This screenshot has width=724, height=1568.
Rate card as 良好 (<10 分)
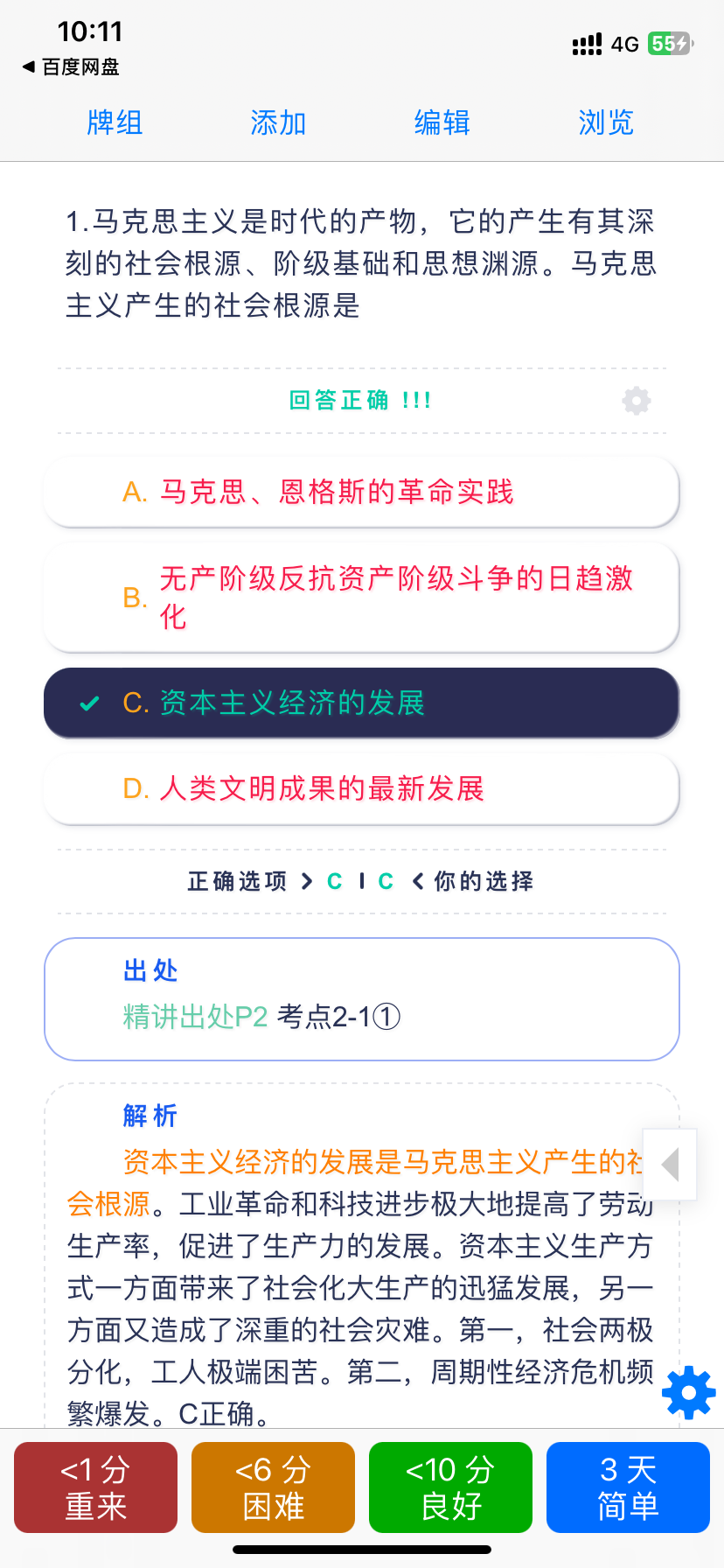coord(450,1487)
